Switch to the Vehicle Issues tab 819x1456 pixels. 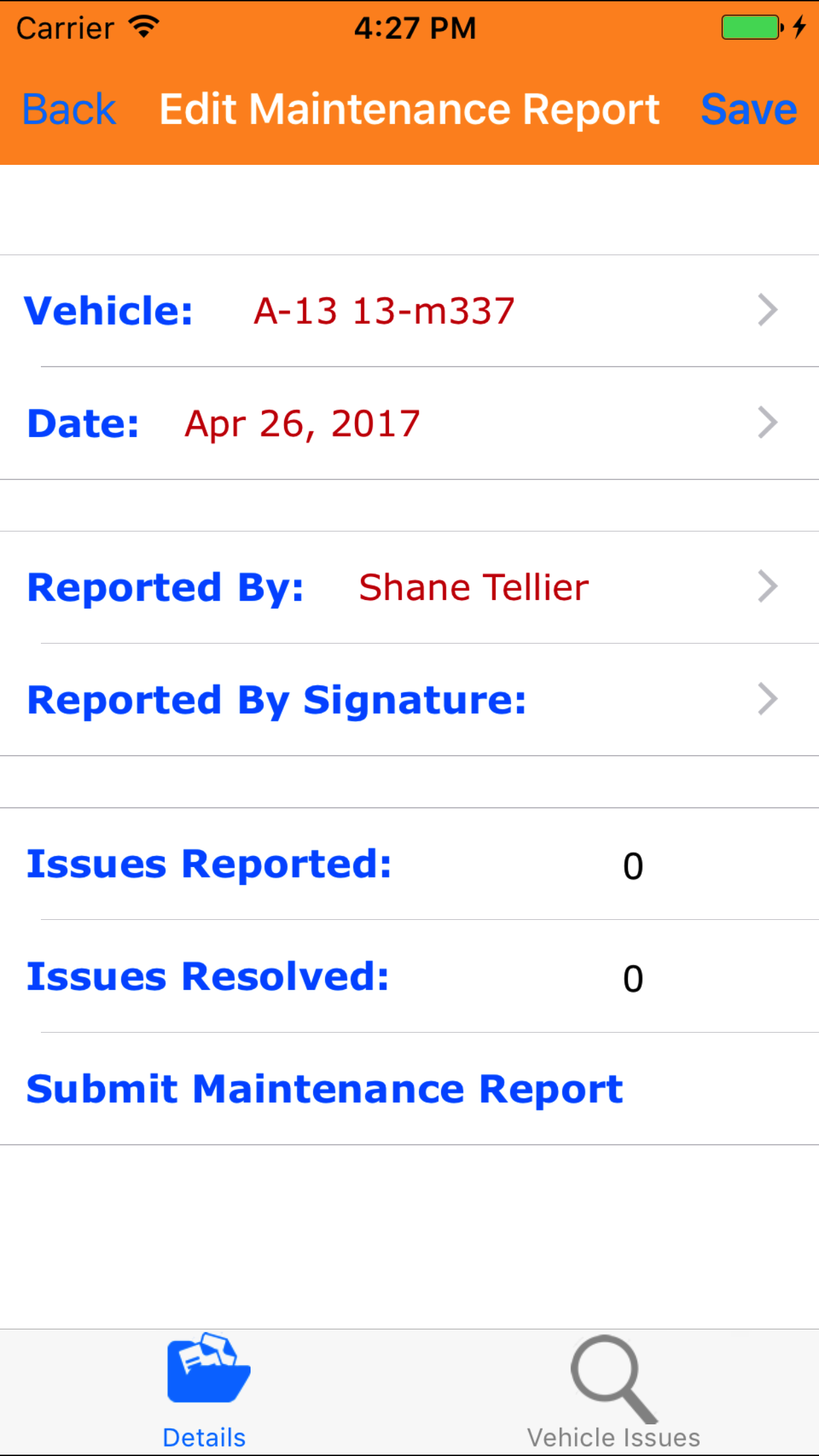[613, 1393]
